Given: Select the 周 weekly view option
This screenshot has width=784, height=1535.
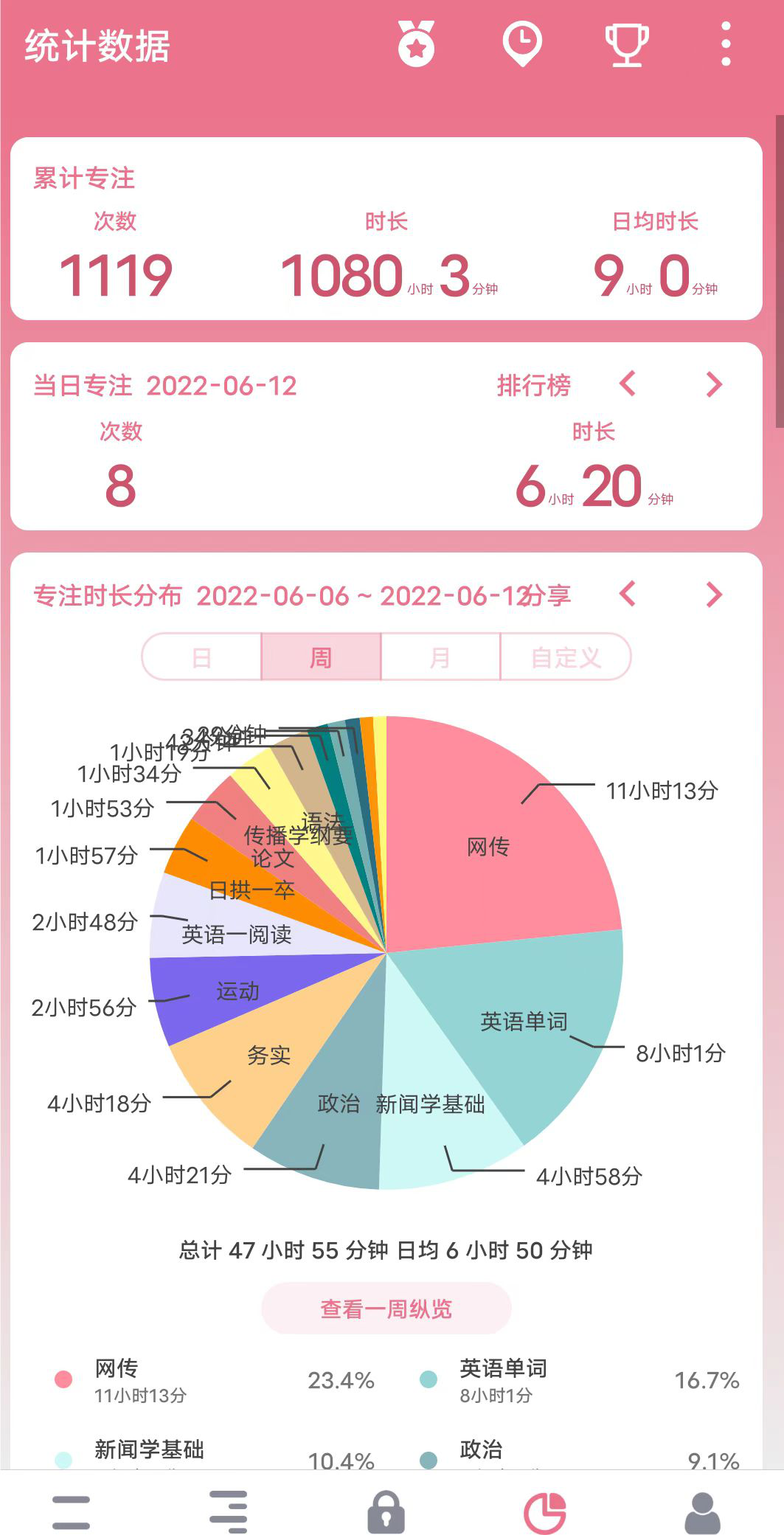Looking at the screenshot, I should click(322, 656).
